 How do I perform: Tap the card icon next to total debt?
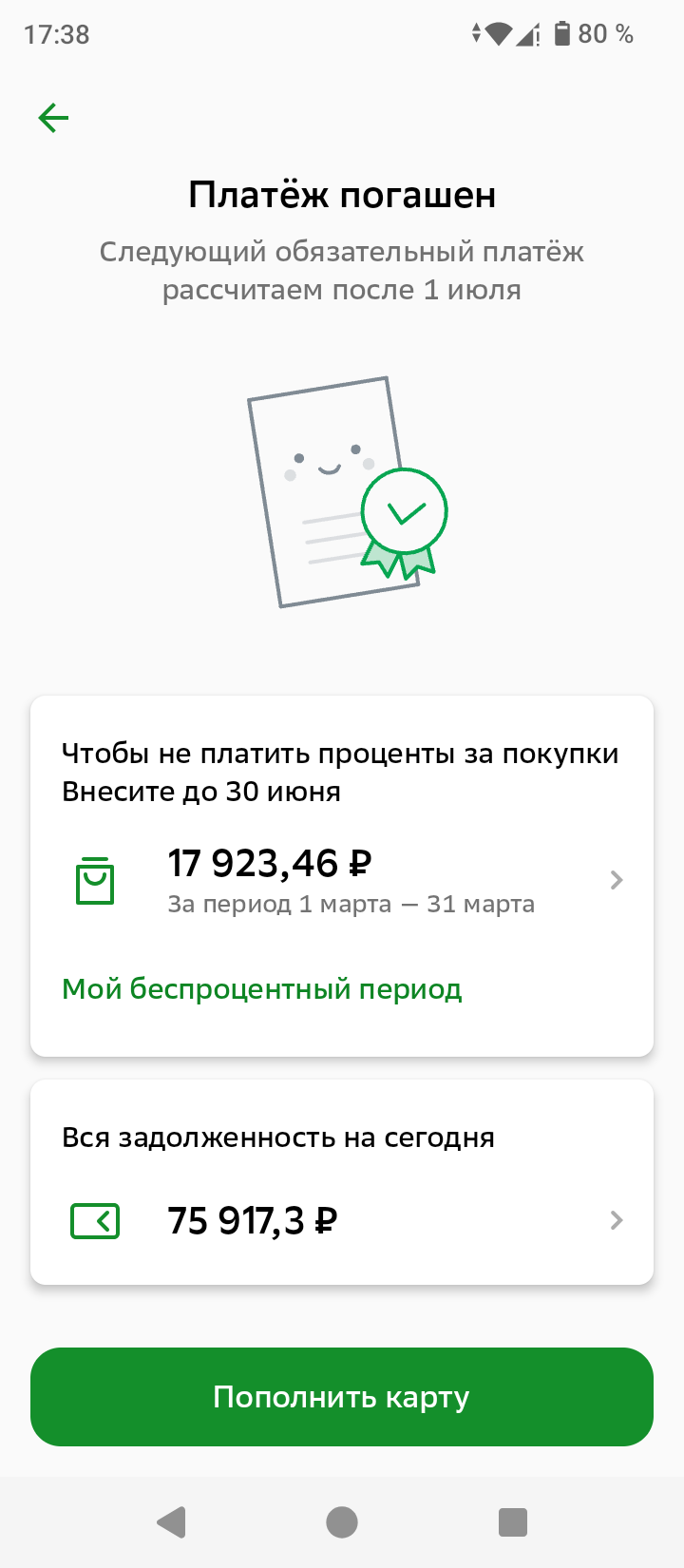[x=94, y=1219]
